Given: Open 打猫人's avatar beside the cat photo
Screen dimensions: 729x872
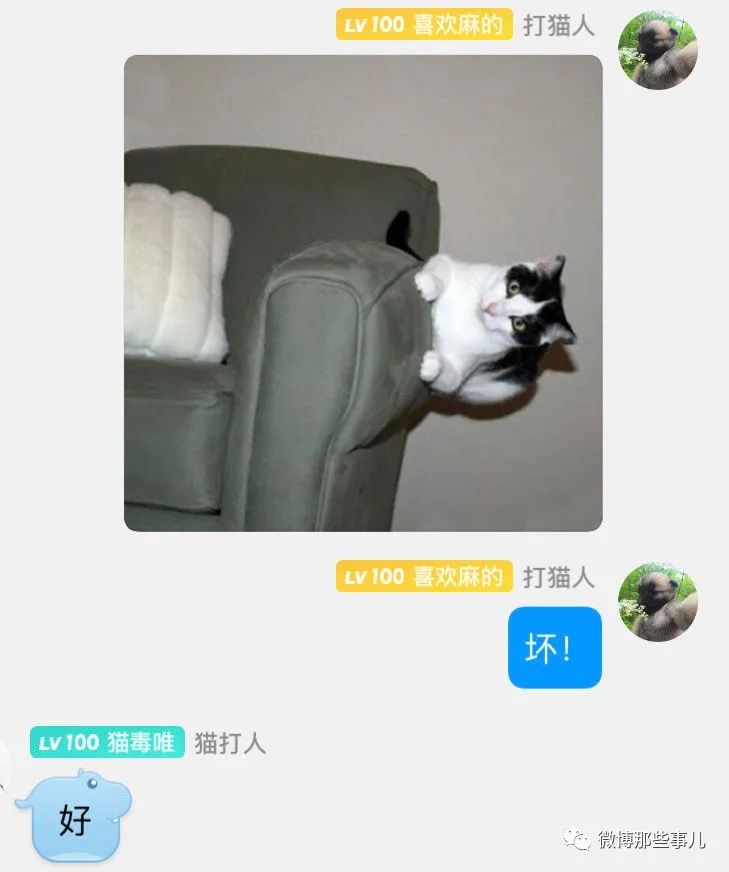Looking at the screenshot, I should [x=657, y=50].
